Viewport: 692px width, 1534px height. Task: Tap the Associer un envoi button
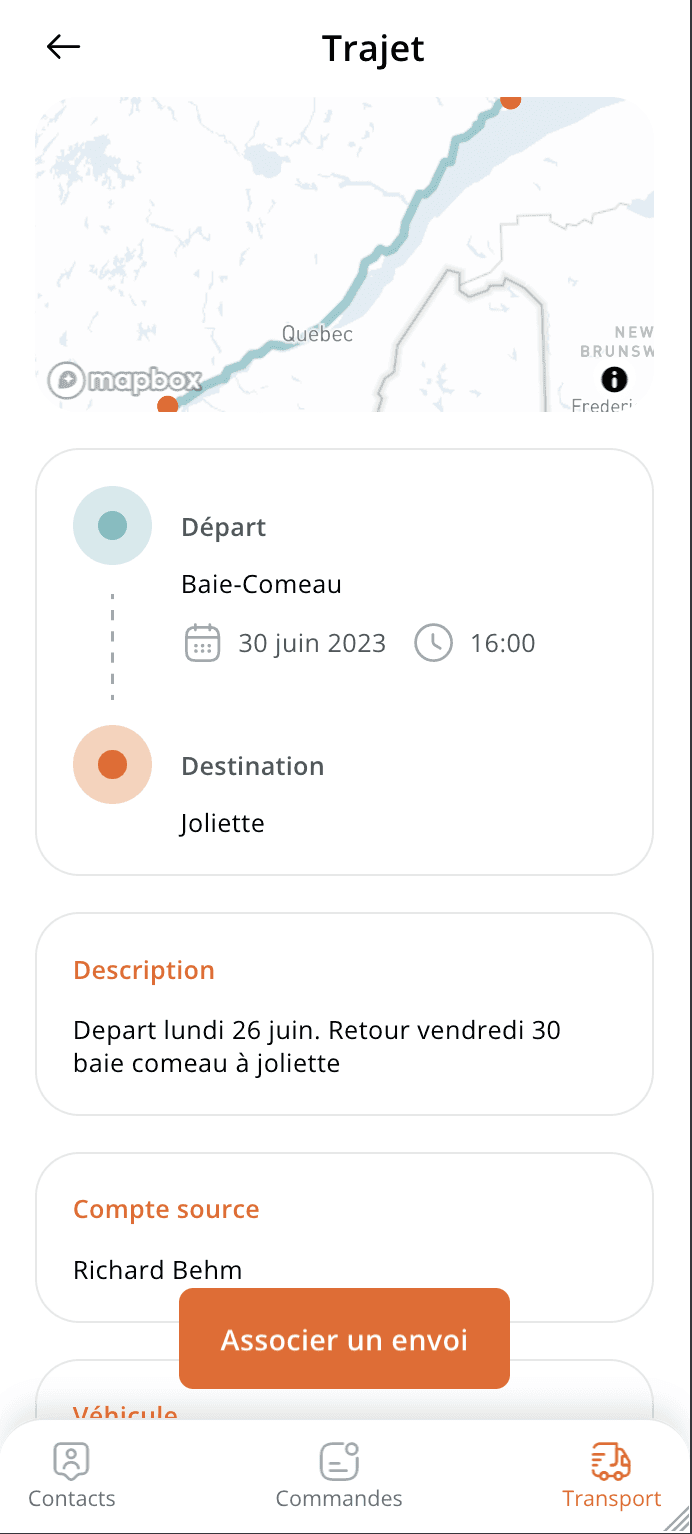click(x=344, y=1339)
